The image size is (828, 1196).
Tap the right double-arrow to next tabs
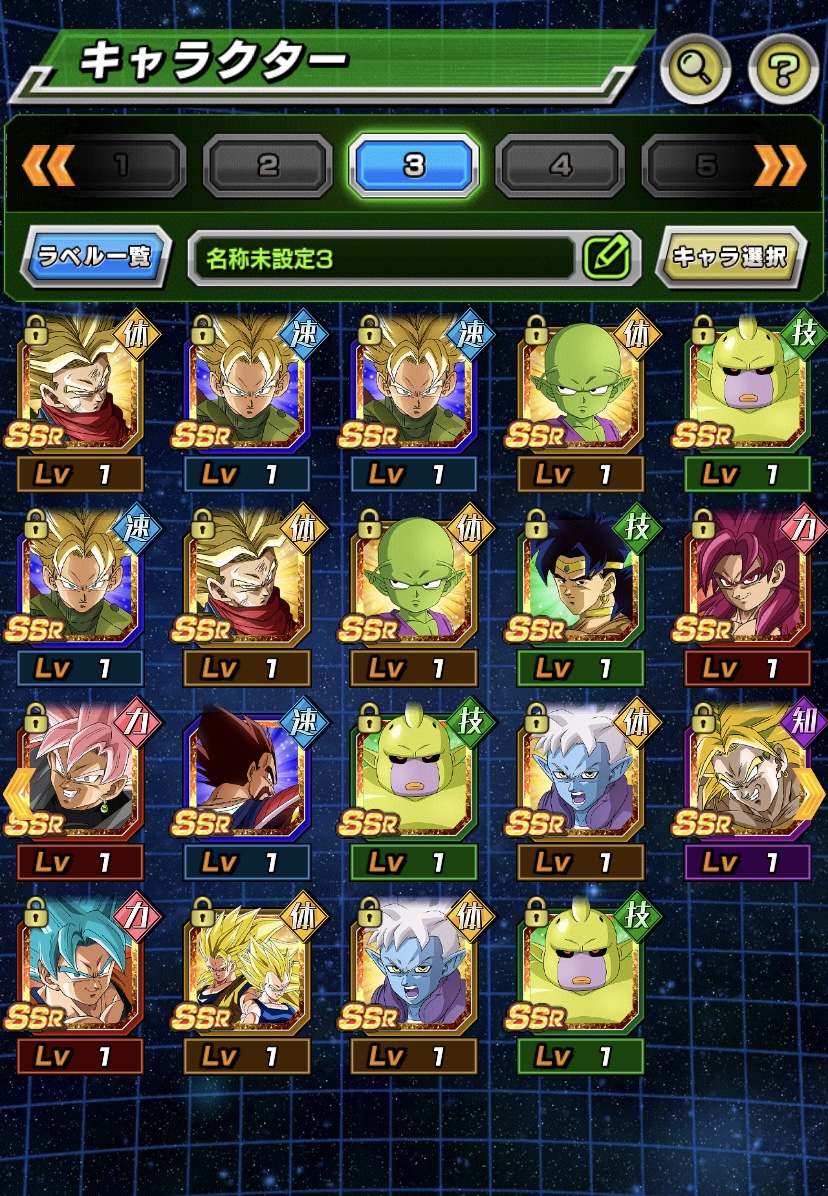(x=780, y=166)
